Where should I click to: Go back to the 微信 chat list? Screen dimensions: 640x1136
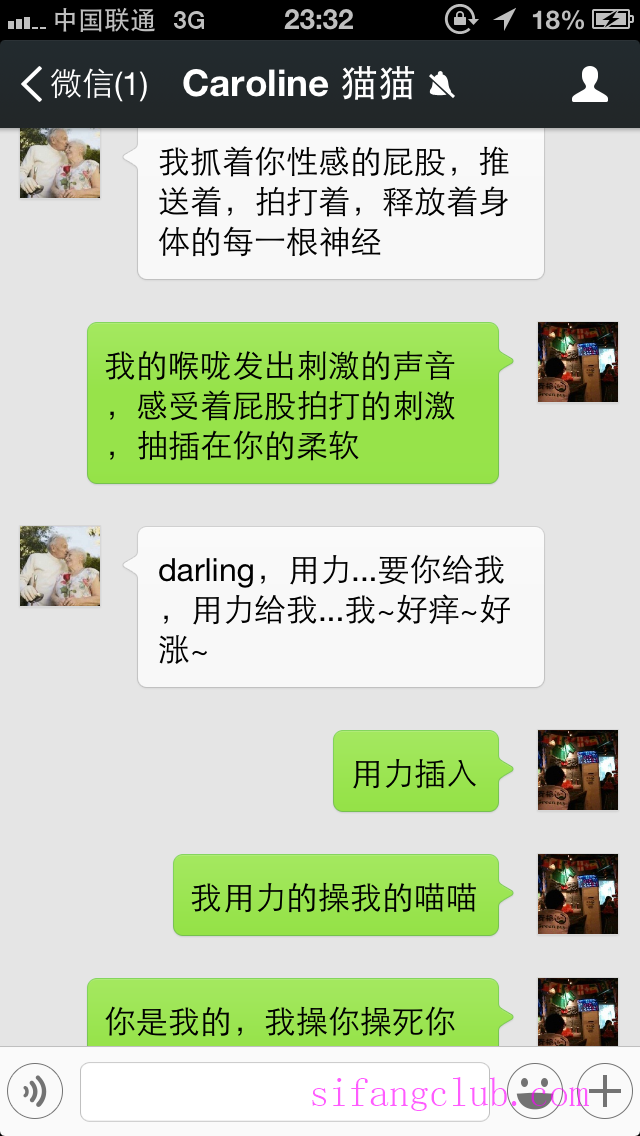click(84, 84)
